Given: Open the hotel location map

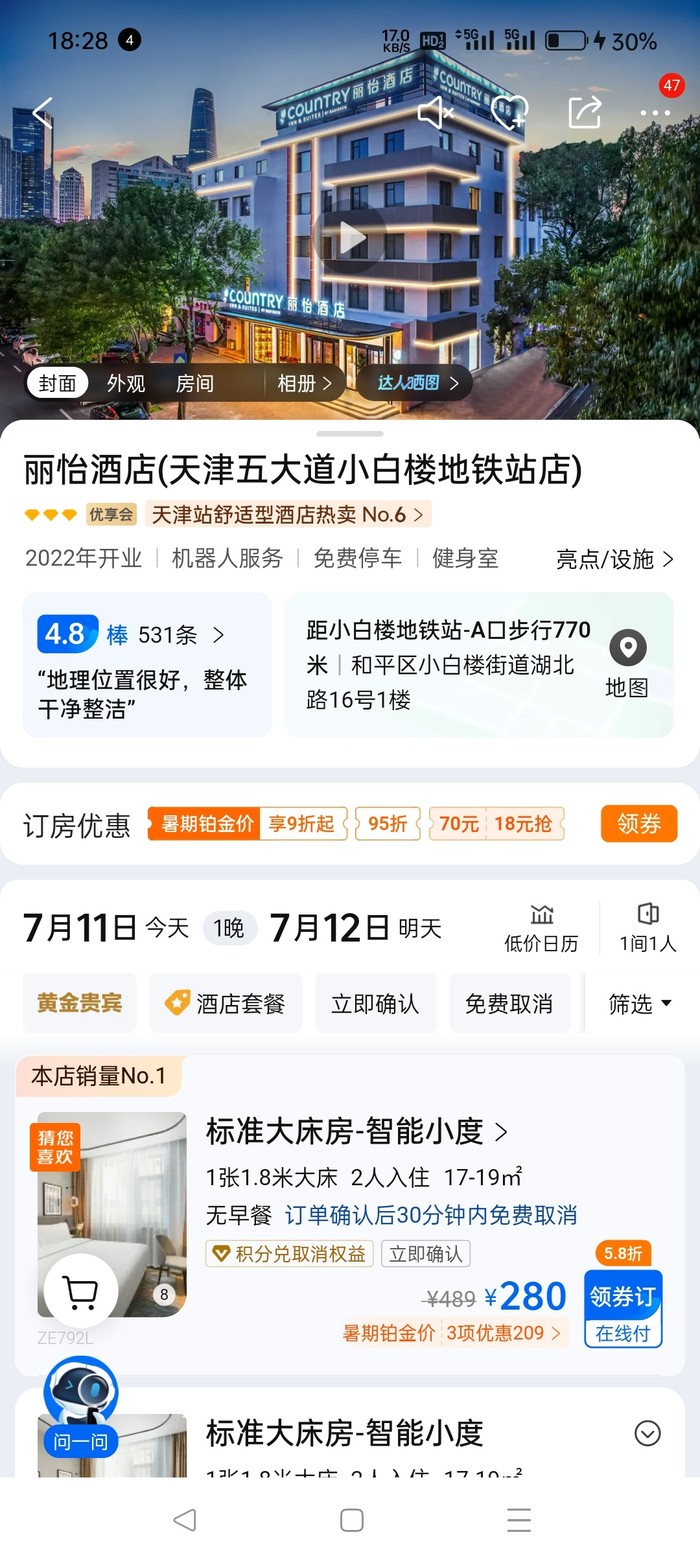Looking at the screenshot, I should pyautogui.click(x=627, y=665).
